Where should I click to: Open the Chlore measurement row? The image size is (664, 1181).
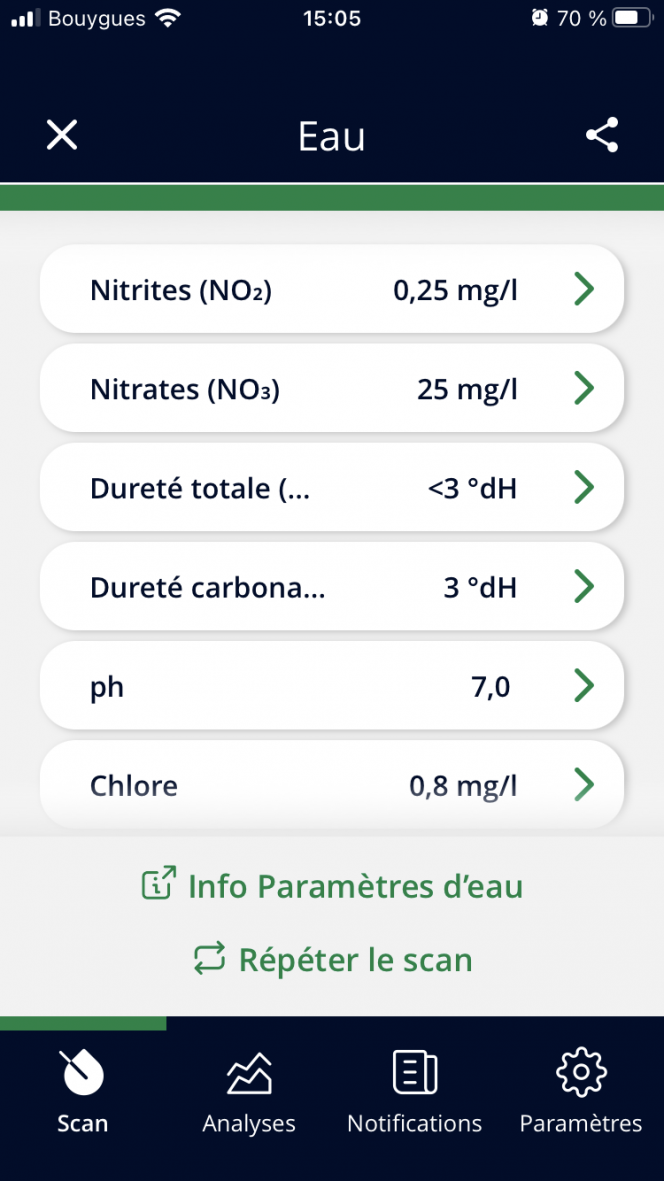(332, 785)
